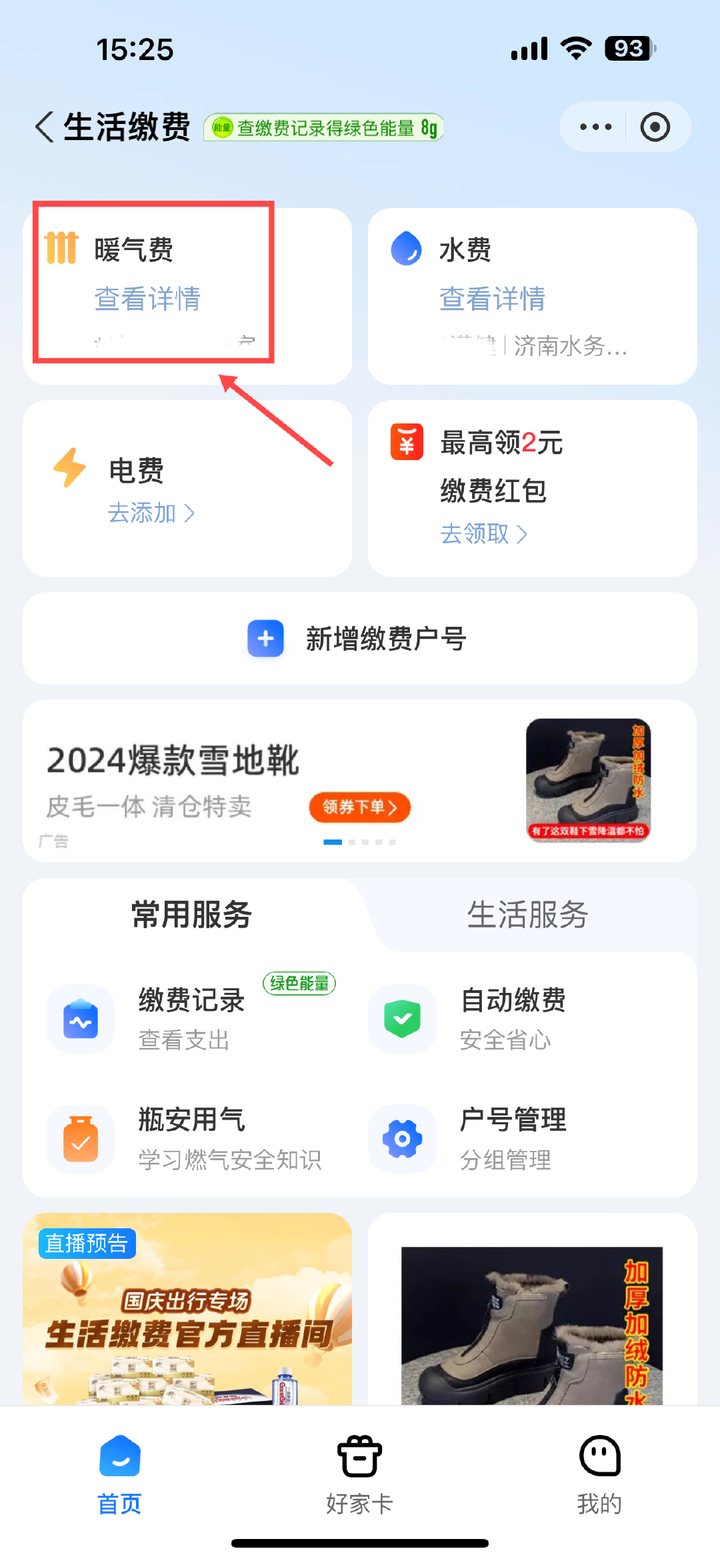This screenshot has height=1561, width=720.
Task: Tap 新增缴费户号 to add account
Action: pos(360,638)
